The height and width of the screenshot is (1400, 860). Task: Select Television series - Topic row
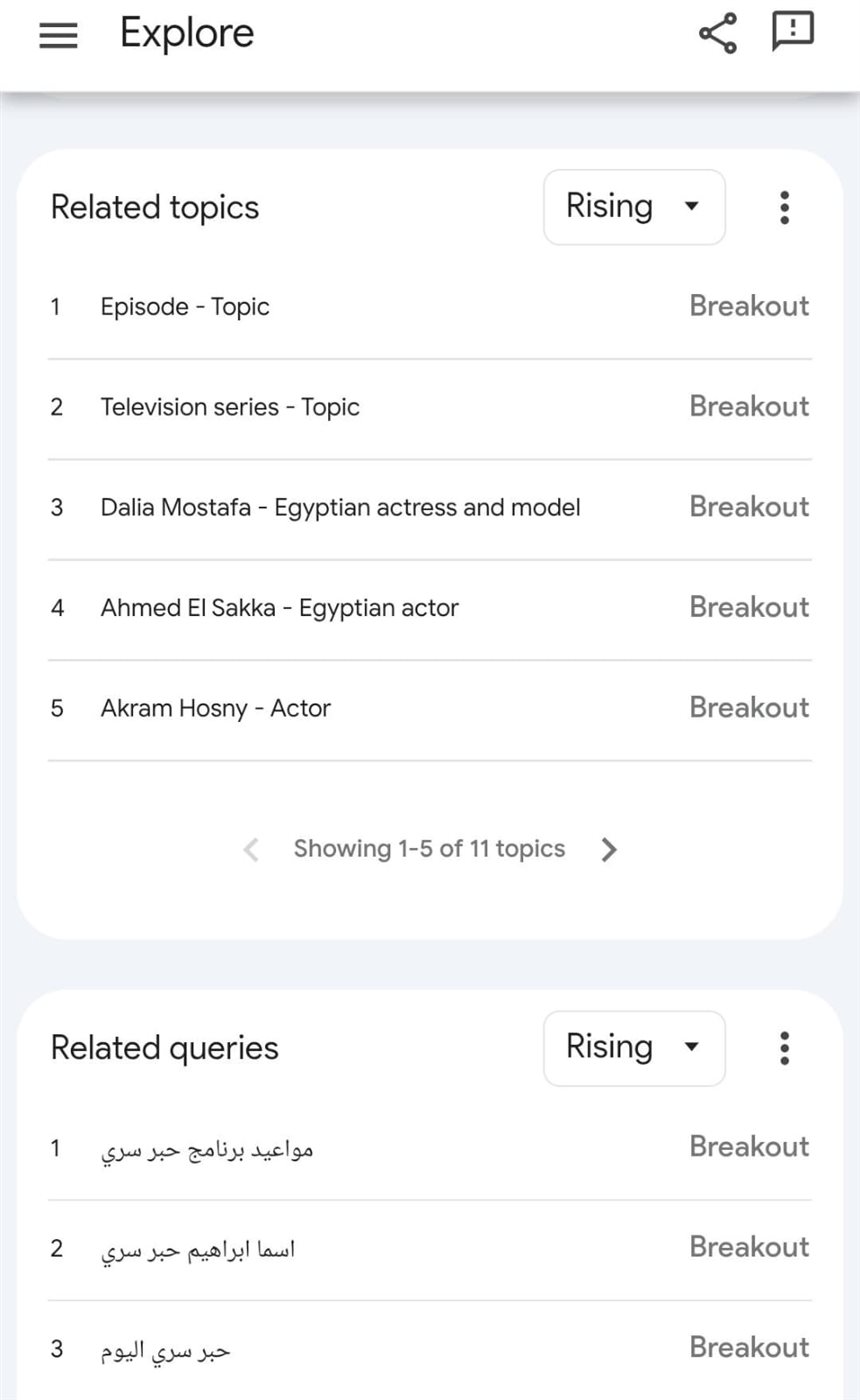(x=430, y=408)
